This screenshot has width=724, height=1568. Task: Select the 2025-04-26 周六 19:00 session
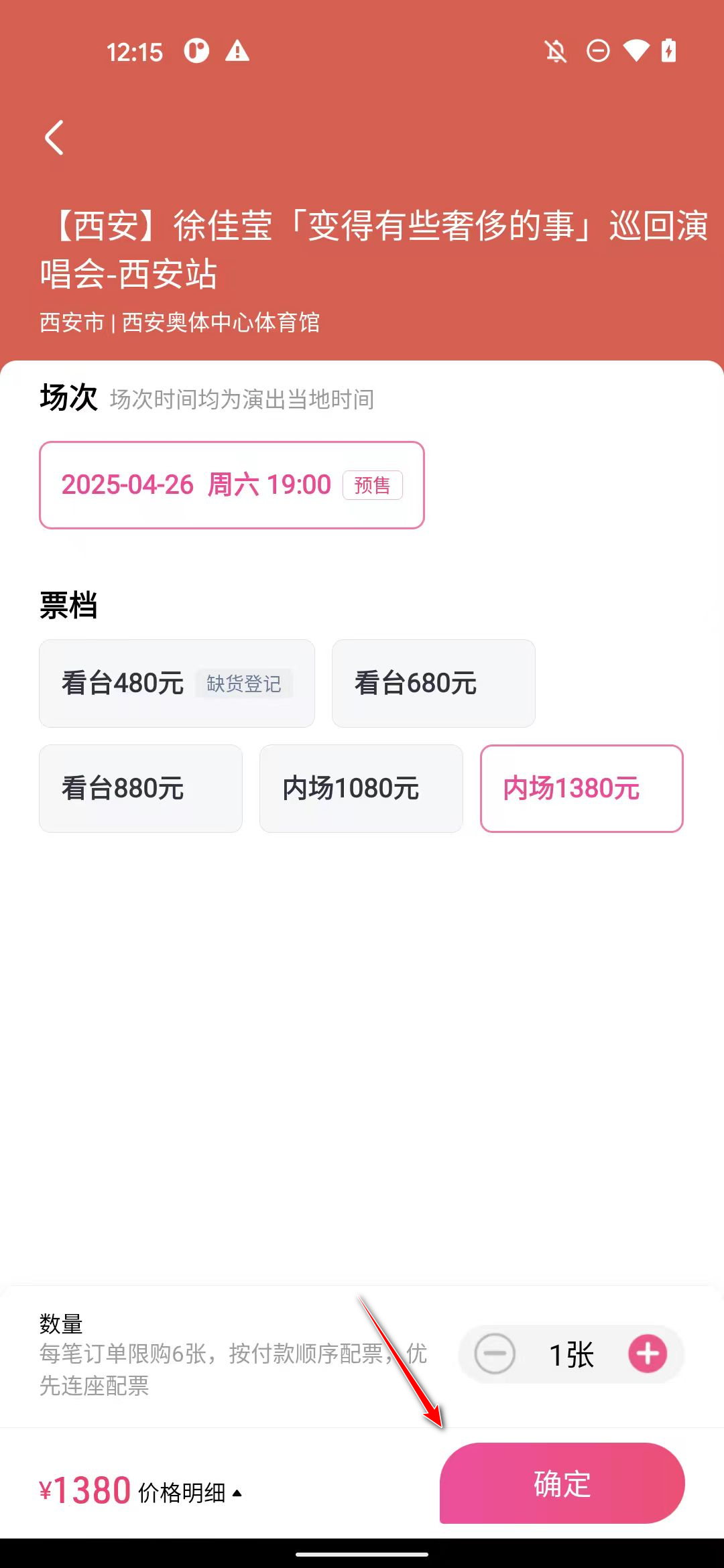point(231,485)
